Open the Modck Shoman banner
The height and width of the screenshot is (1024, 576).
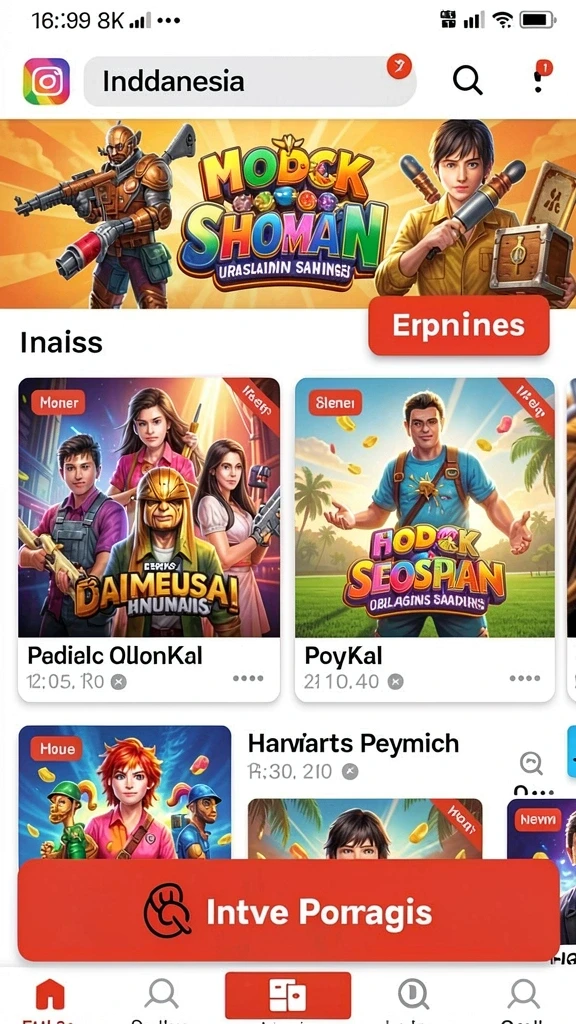288,214
